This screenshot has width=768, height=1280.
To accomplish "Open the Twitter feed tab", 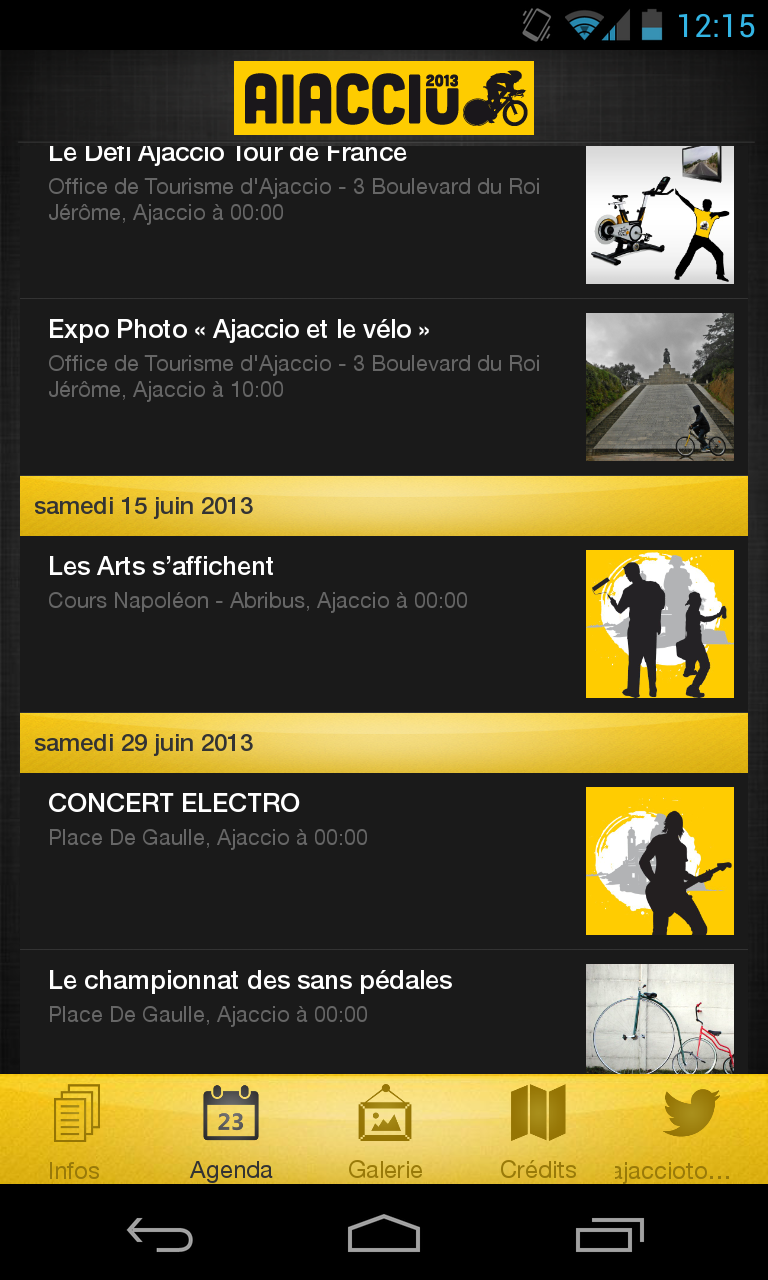I will tap(691, 1132).
